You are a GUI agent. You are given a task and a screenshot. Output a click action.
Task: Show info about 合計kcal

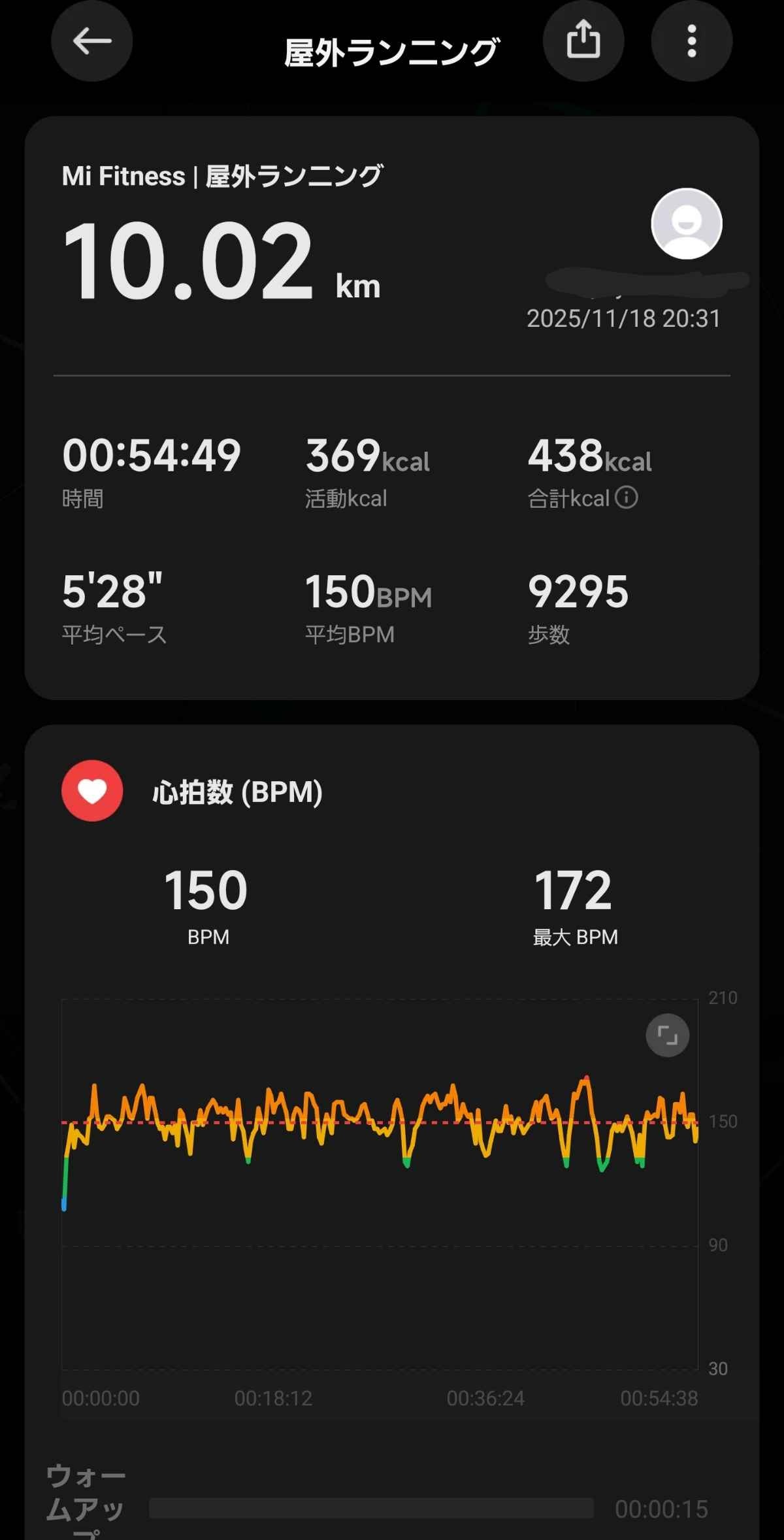[627, 497]
